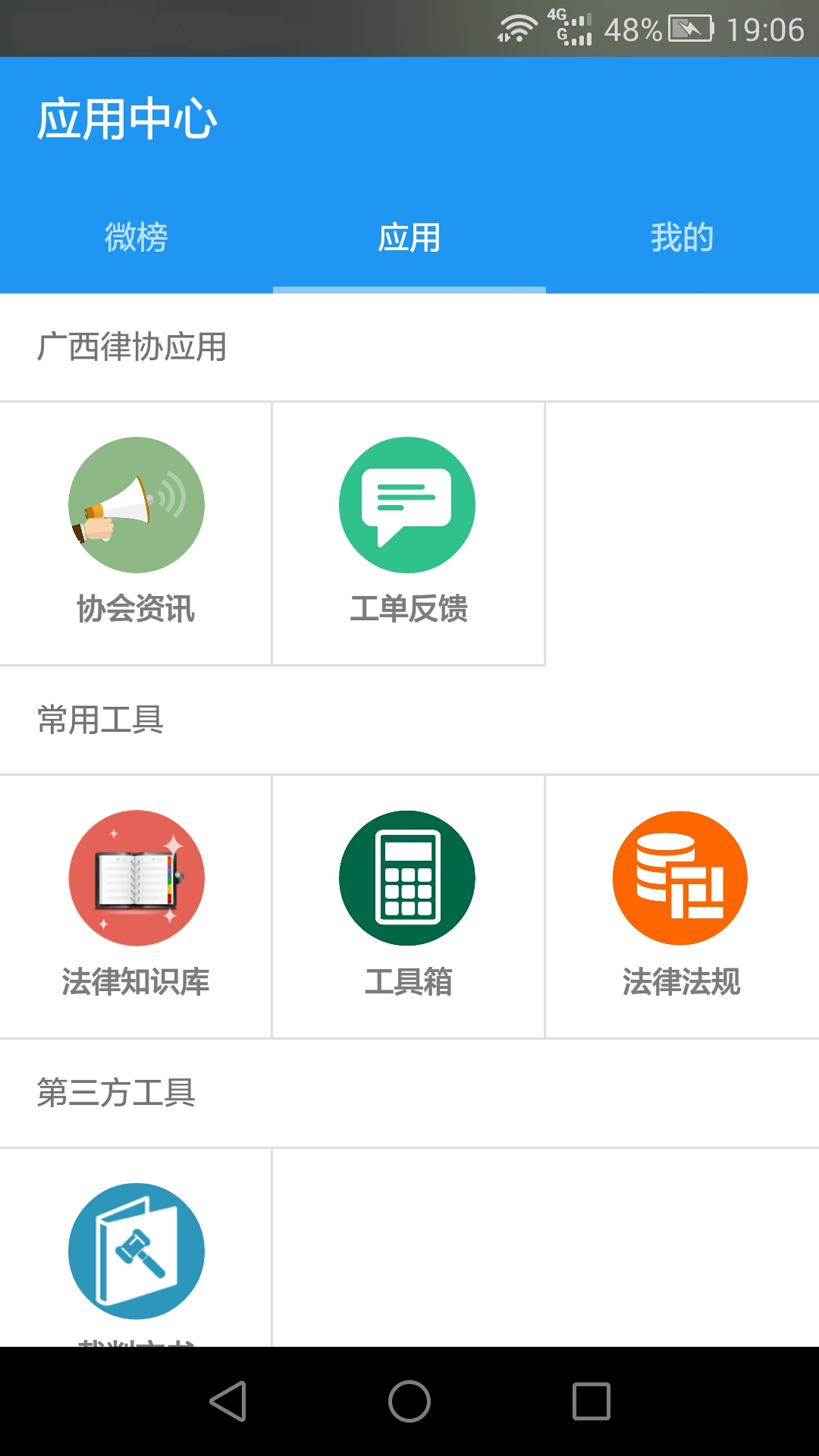Tap the 法律法规 app

(681, 904)
